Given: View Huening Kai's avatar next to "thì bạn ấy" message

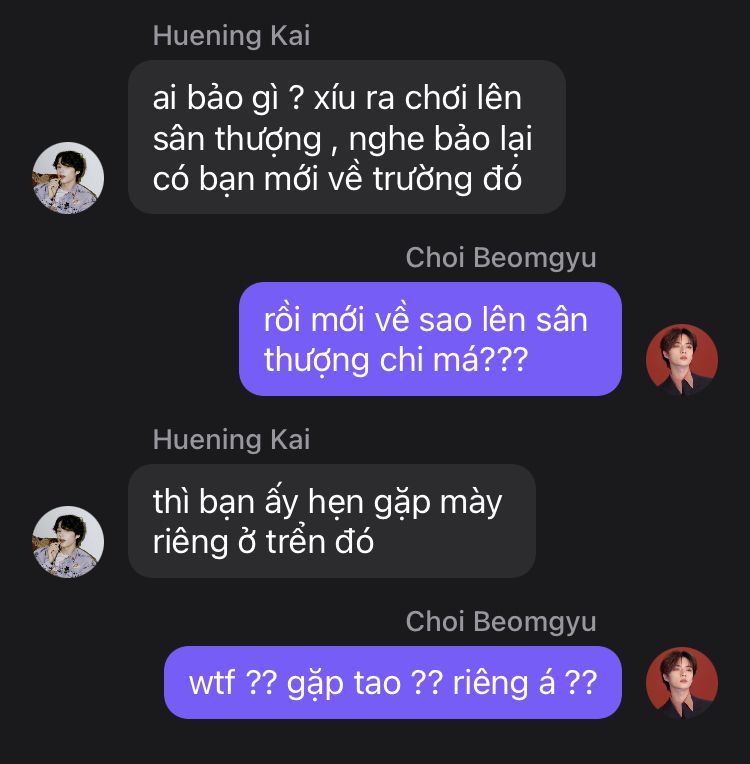Looking at the screenshot, I should [68, 541].
